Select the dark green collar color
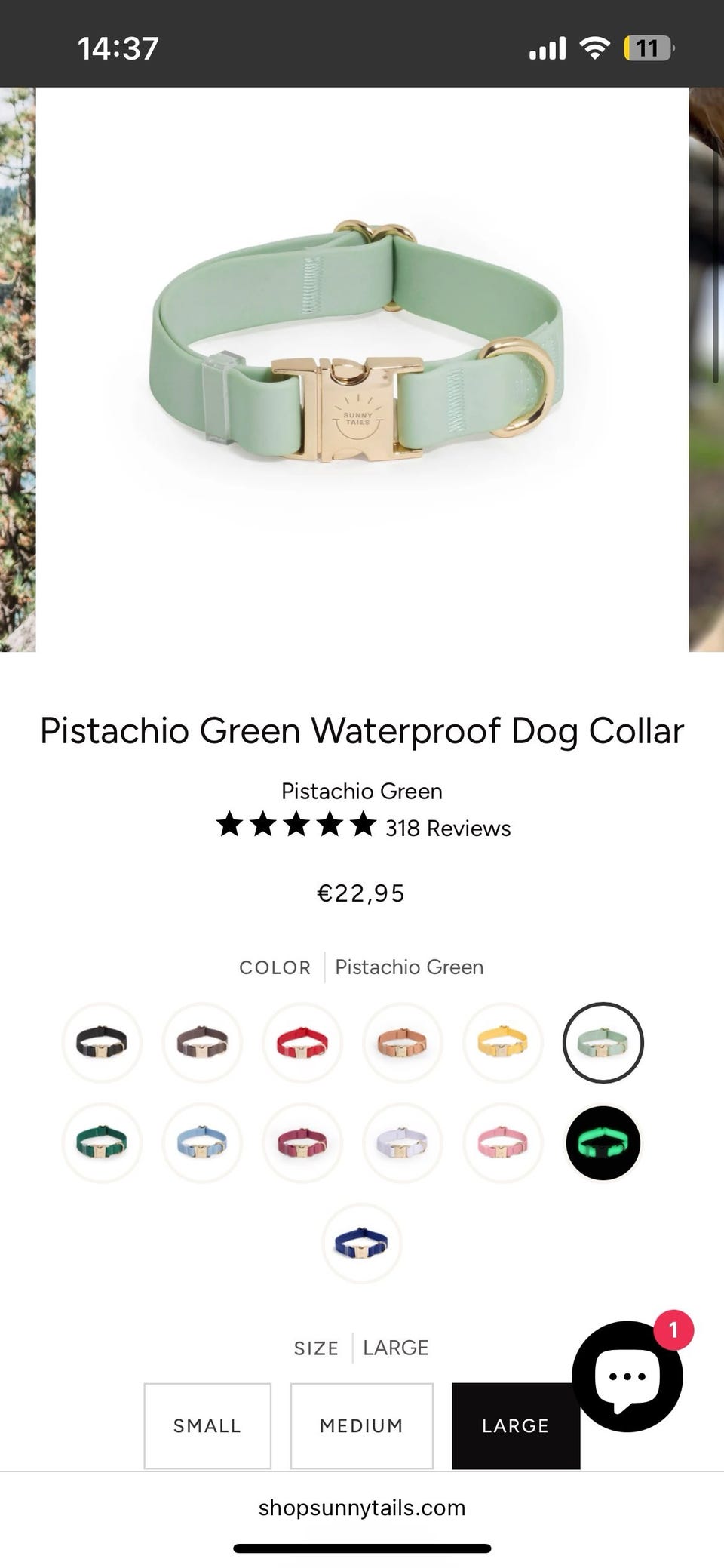 [102, 1142]
